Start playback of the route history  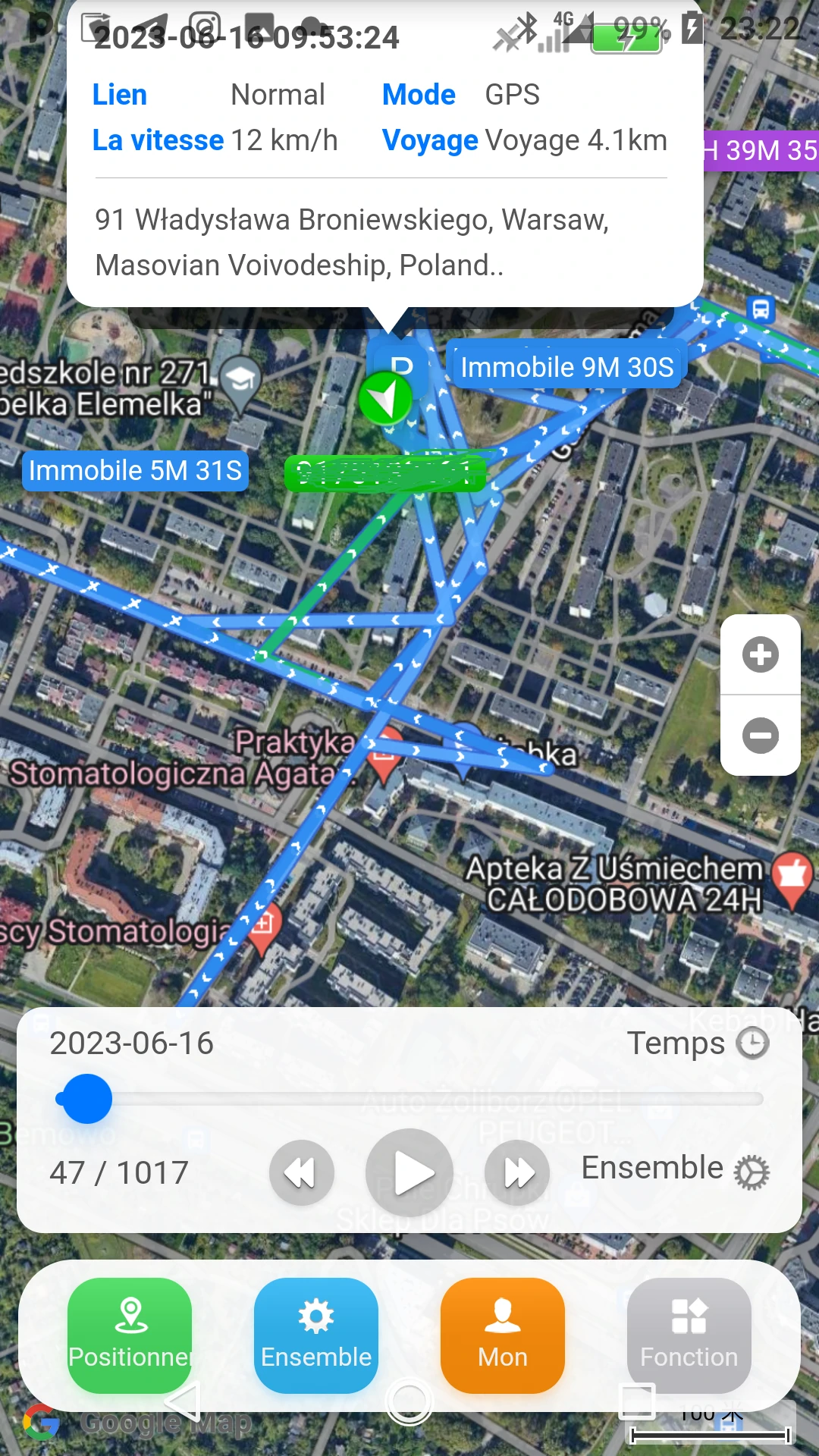tap(409, 1172)
